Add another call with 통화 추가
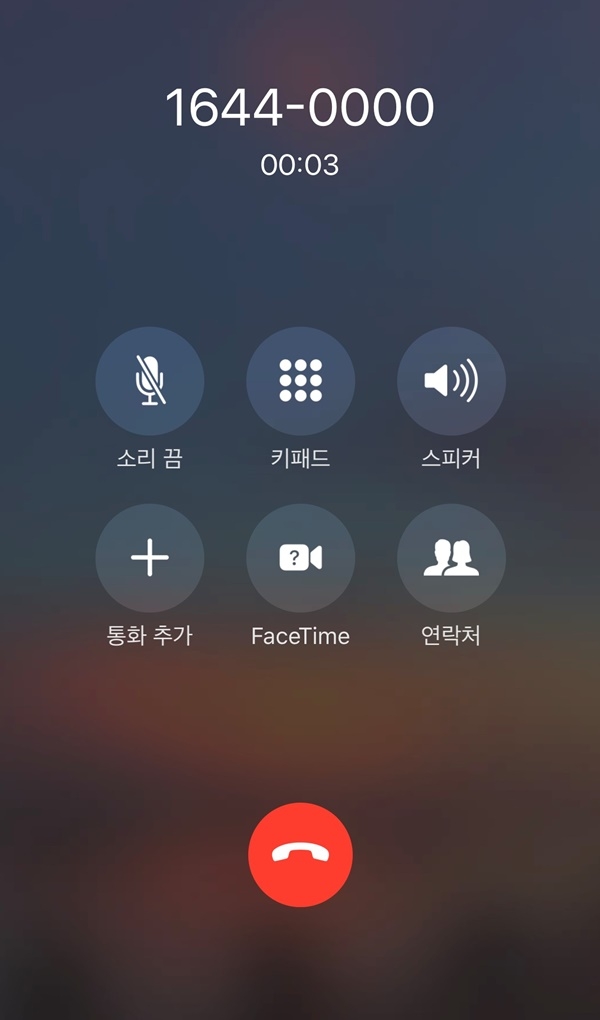 [x=150, y=558]
